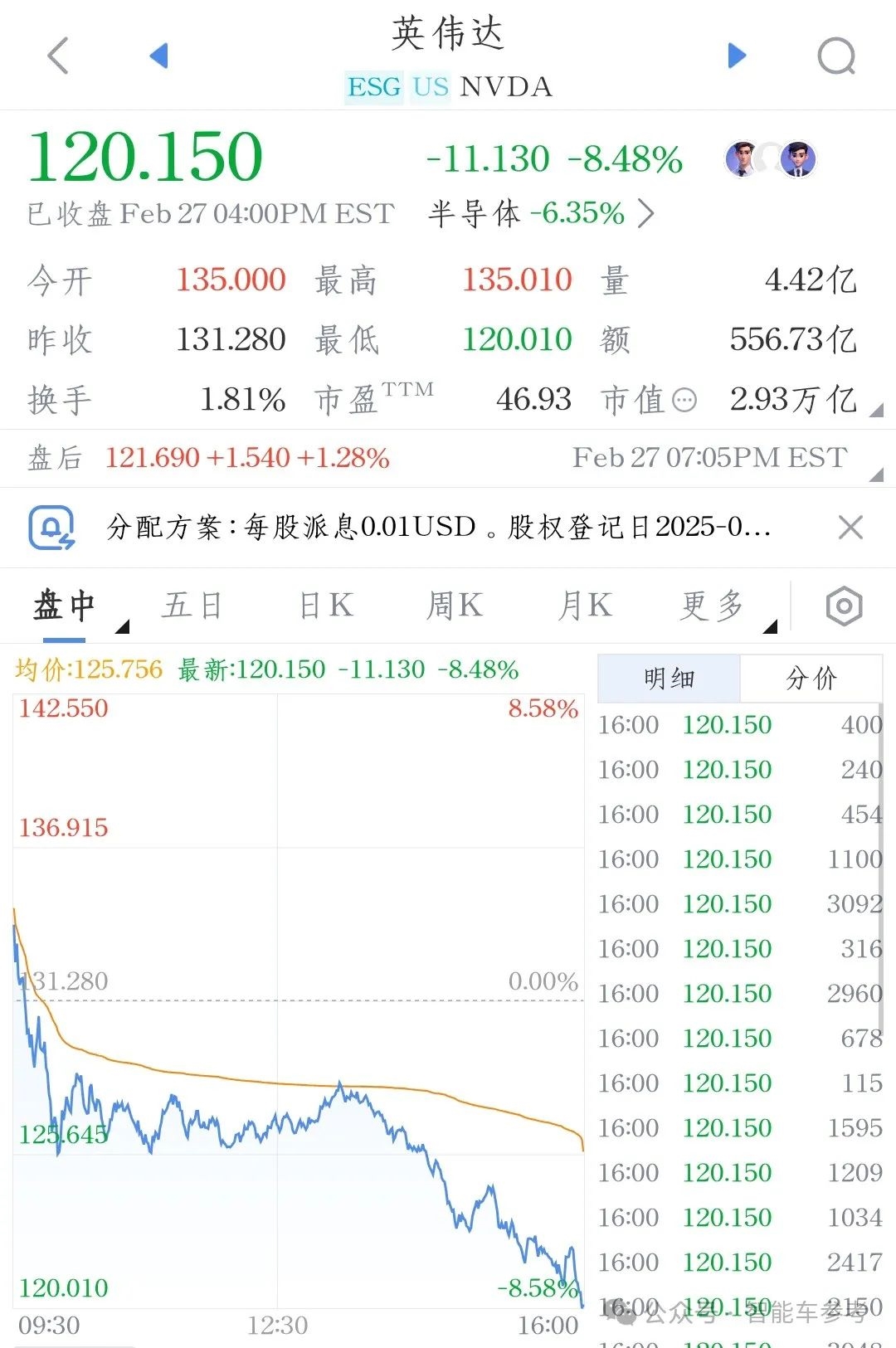Expand the 更多 chart options

pos(713,606)
